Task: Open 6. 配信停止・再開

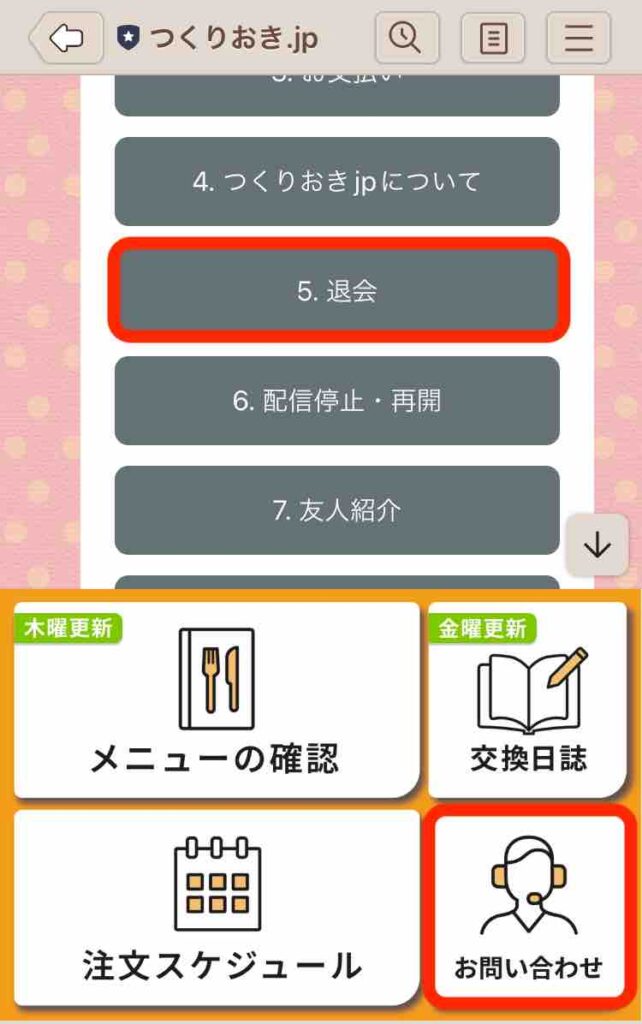Action: coord(337,401)
